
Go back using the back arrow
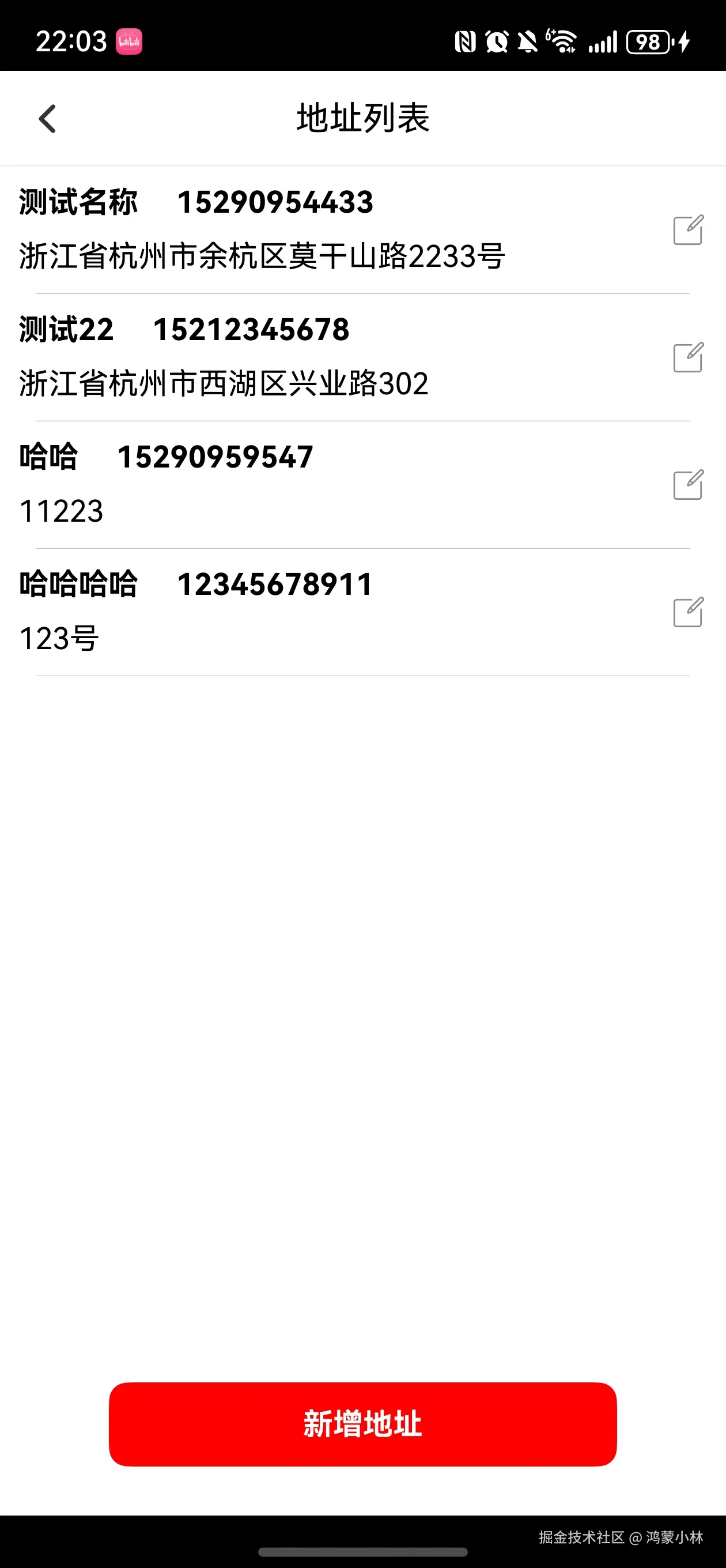47,118
